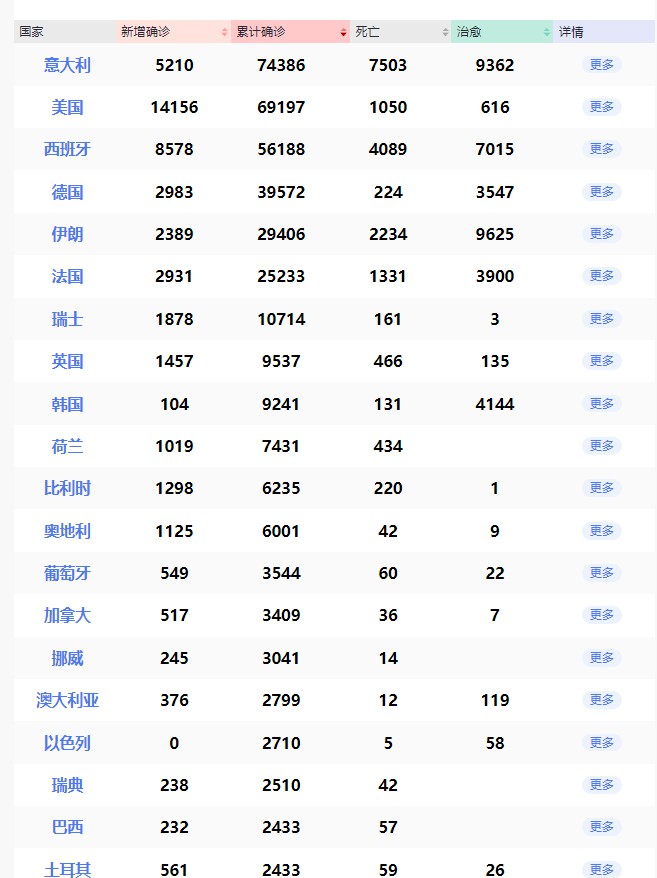This screenshot has width=657, height=878.
Task: Open the 瑞士 country link
Action: [67, 319]
